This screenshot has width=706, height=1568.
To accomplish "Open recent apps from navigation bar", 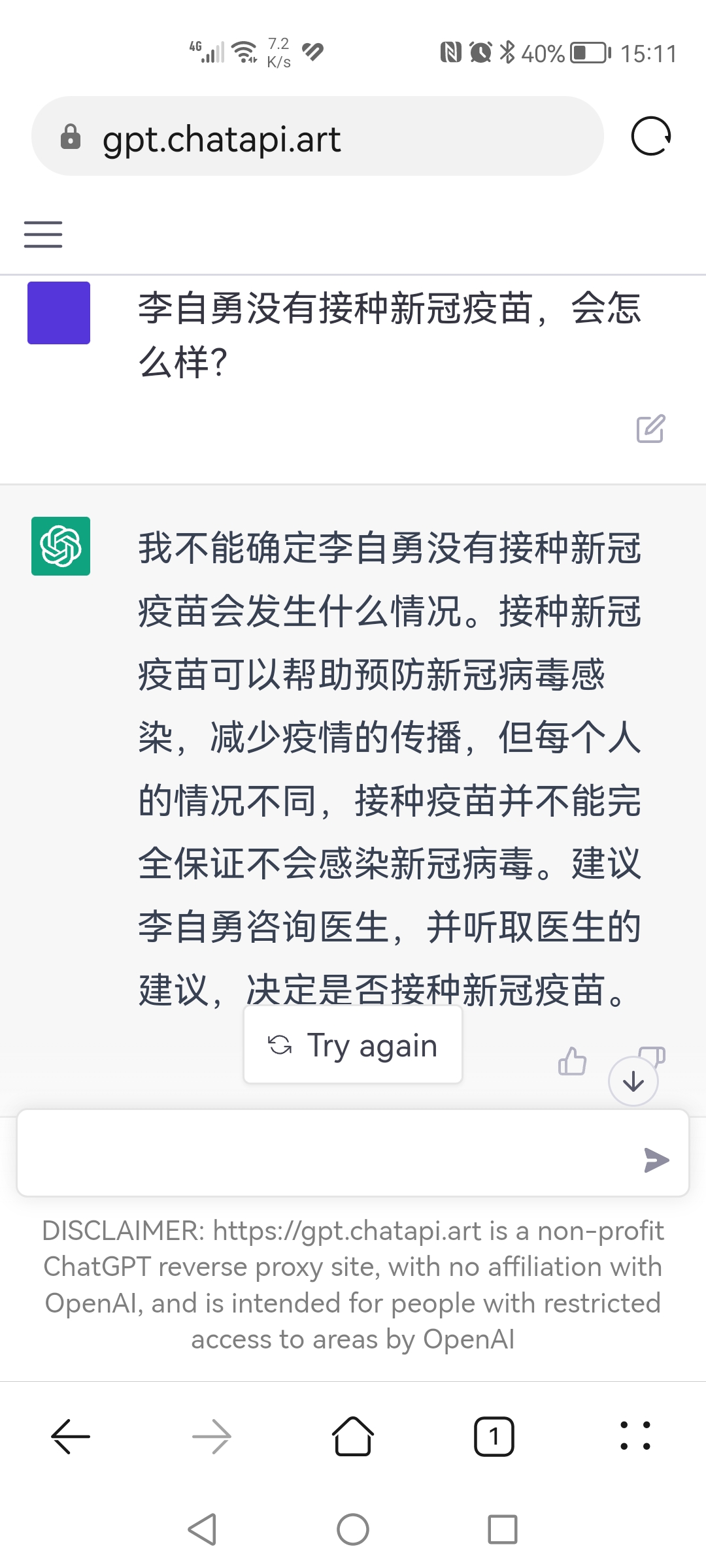I will pyautogui.click(x=503, y=1529).
